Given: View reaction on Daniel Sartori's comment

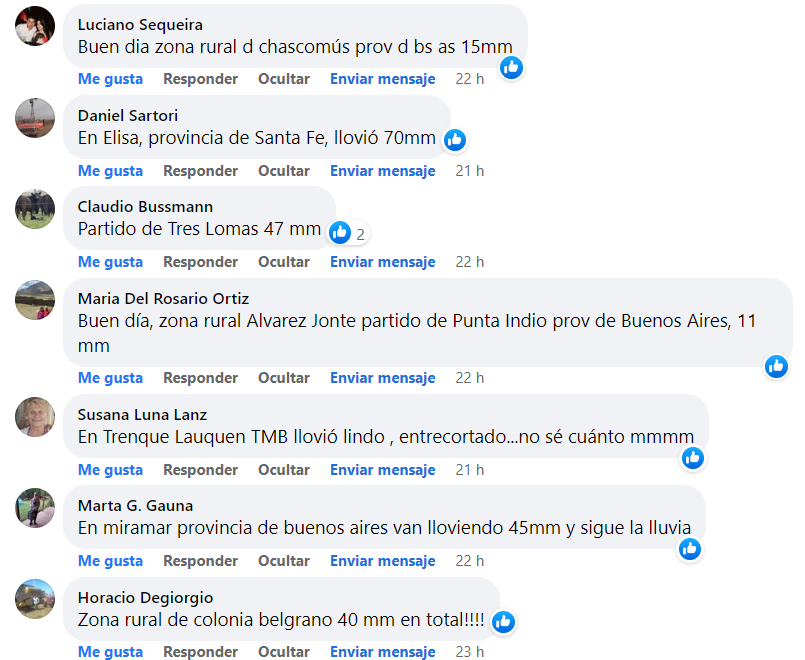Looking at the screenshot, I should [x=455, y=140].
